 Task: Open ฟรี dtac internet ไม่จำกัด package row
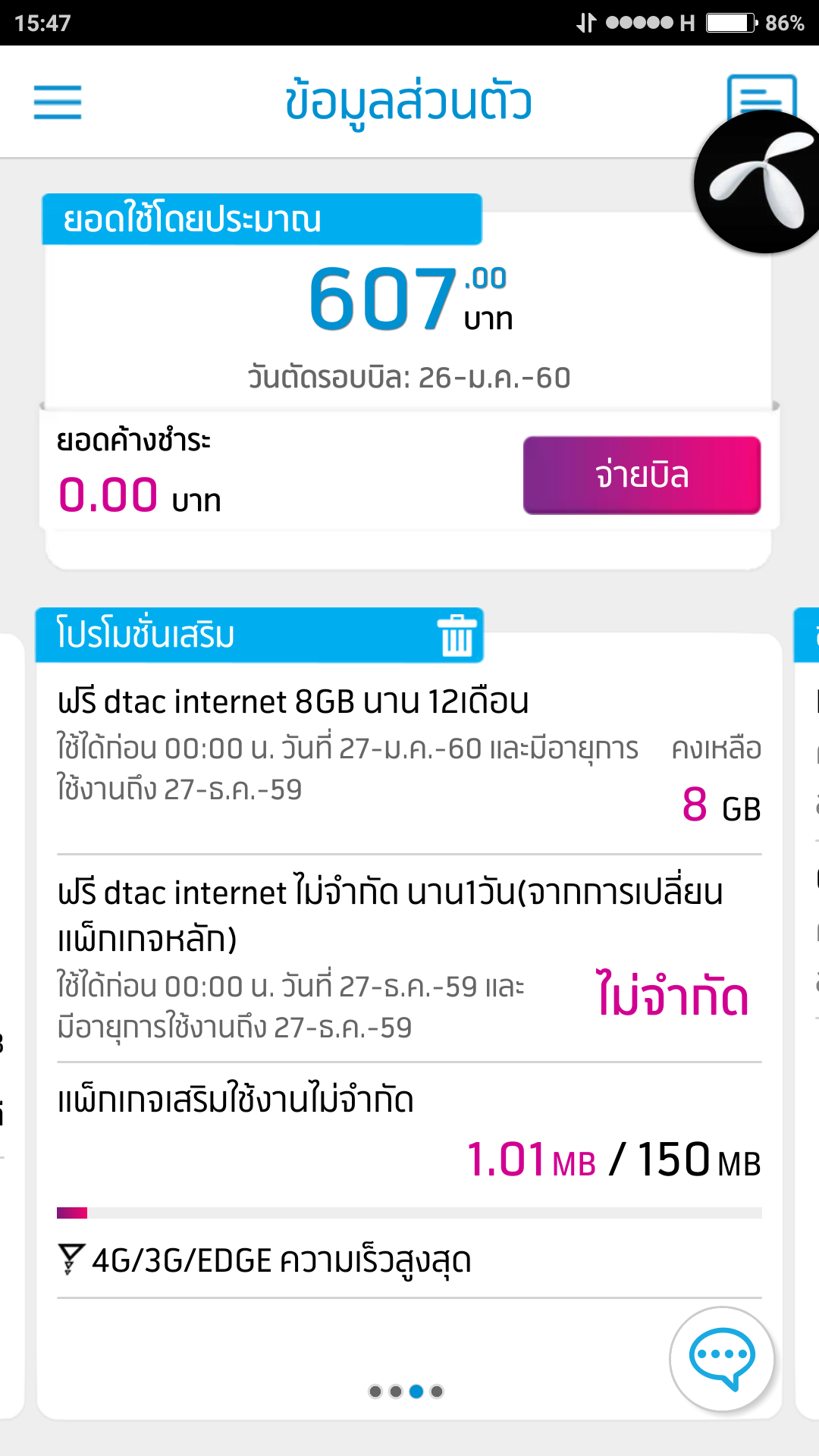pyautogui.click(x=409, y=959)
